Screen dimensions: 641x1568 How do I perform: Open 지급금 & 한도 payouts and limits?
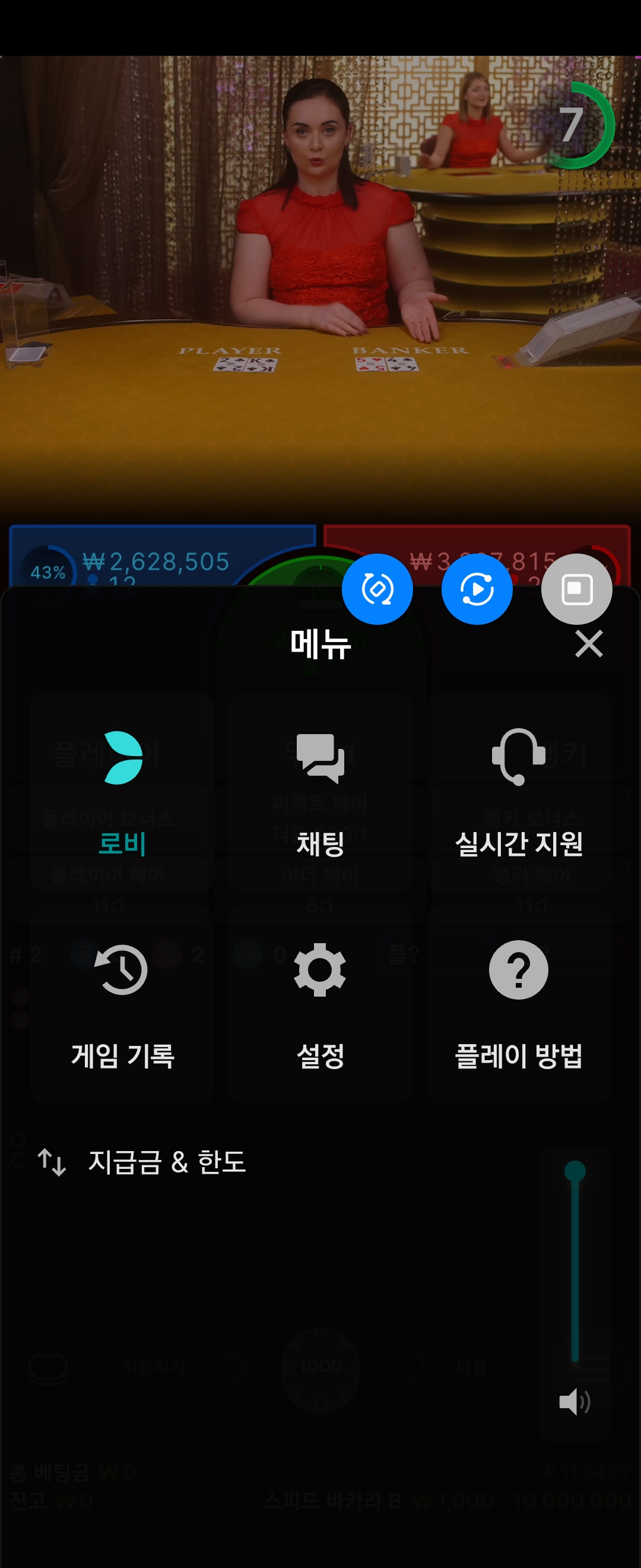tap(142, 1162)
